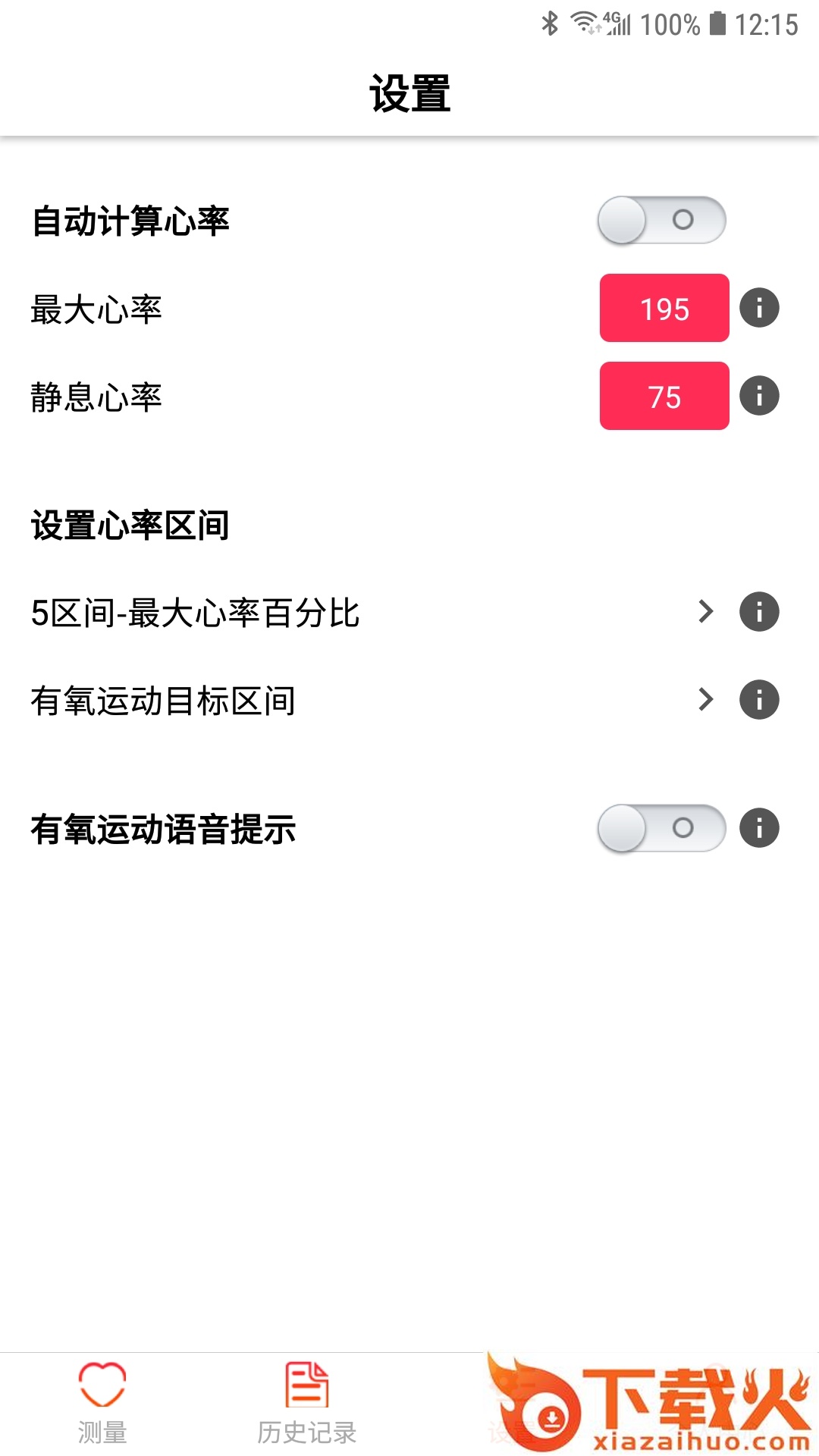The image size is (819, 1456).
Task: Switch to the 历史记录 tab
Action: point(307,1403)
